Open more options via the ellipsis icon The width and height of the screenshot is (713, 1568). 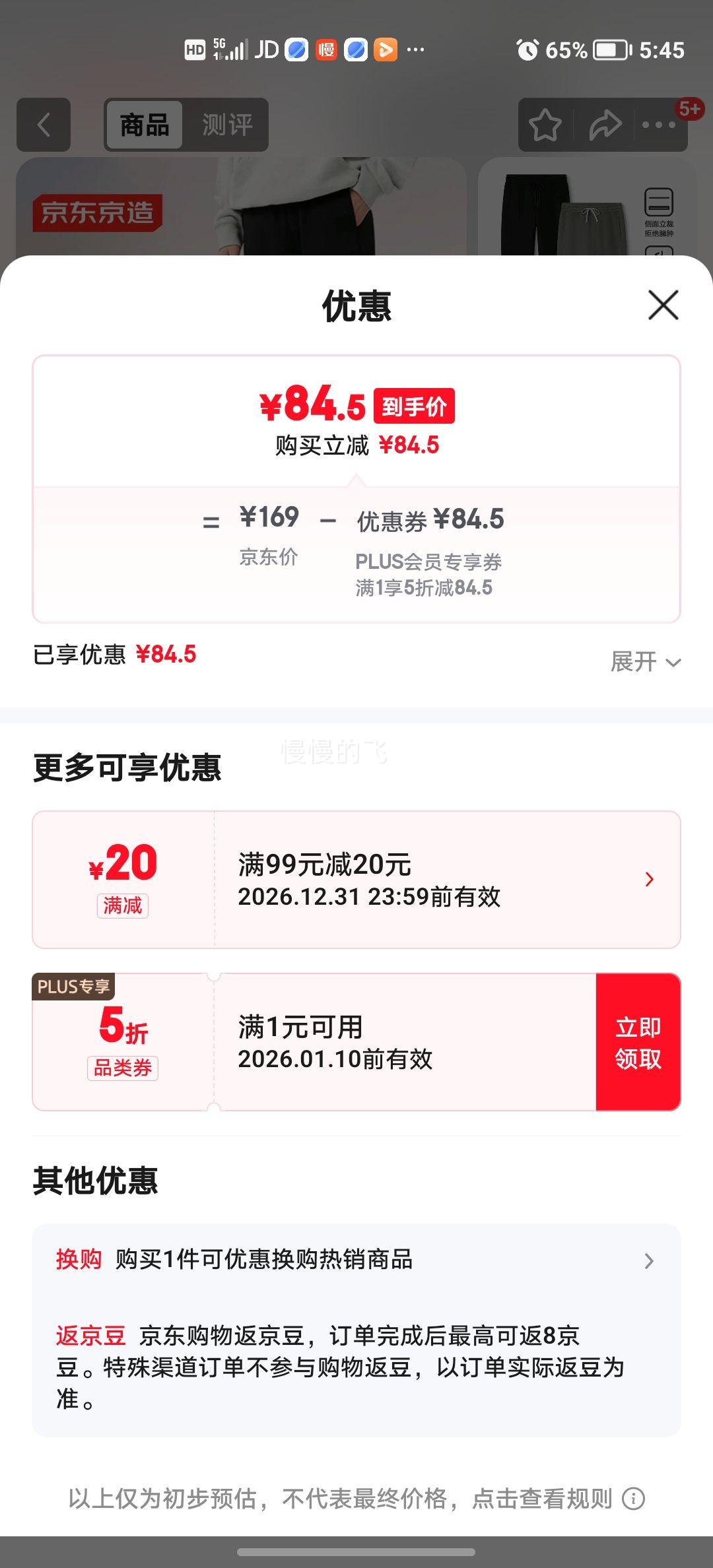pos(660,125)
